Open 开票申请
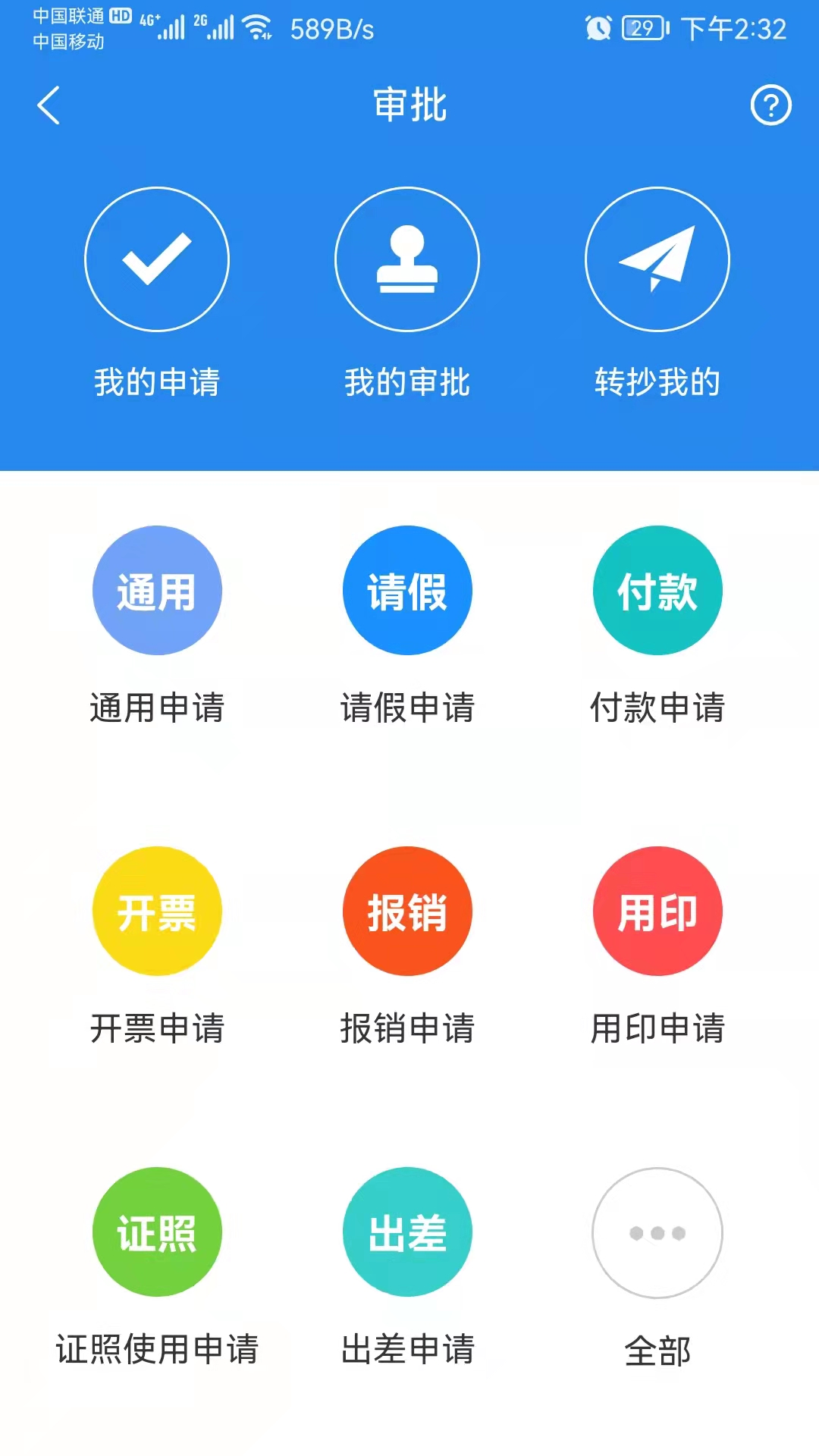This screenshot has width=819, height=1456. click(x=157, y=912)
